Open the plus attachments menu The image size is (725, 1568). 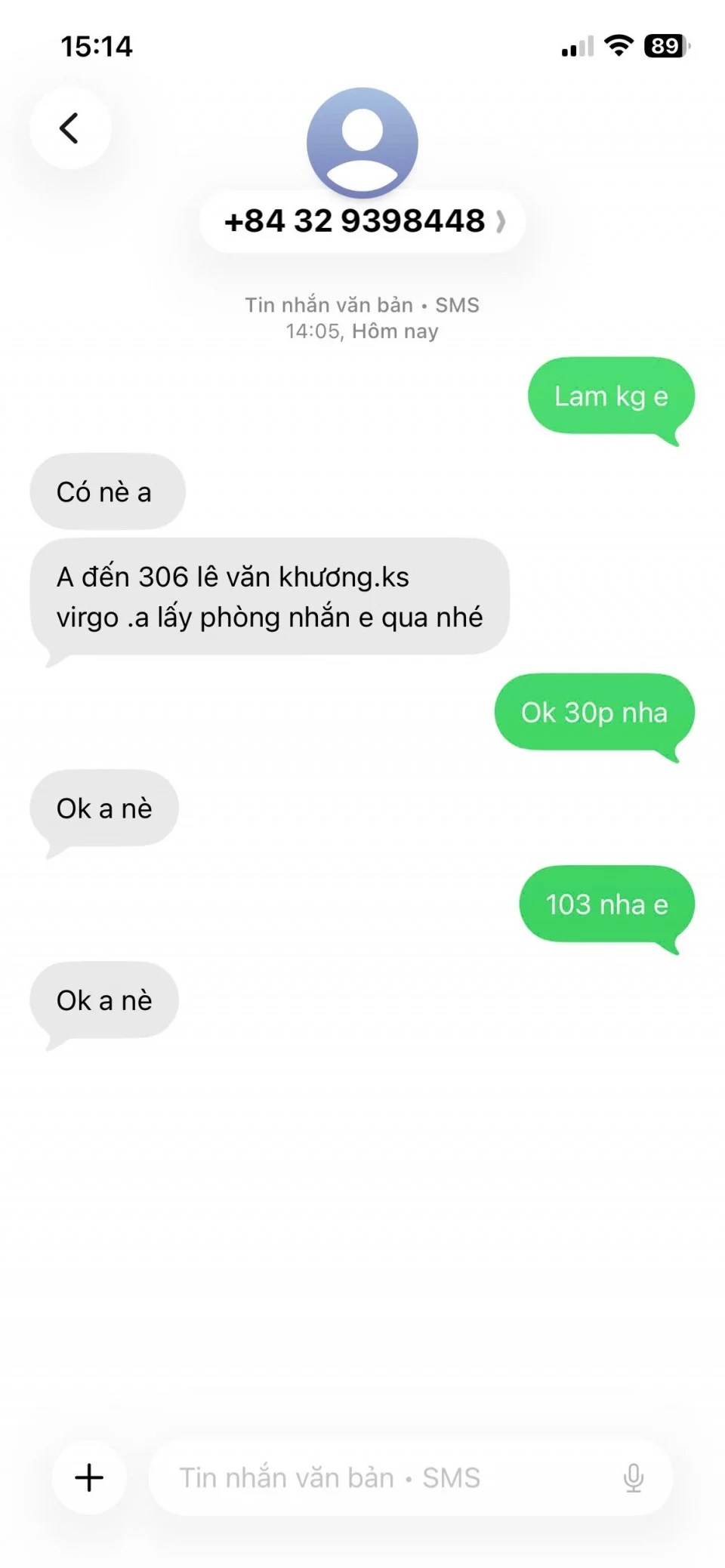tap(89, 1477)
